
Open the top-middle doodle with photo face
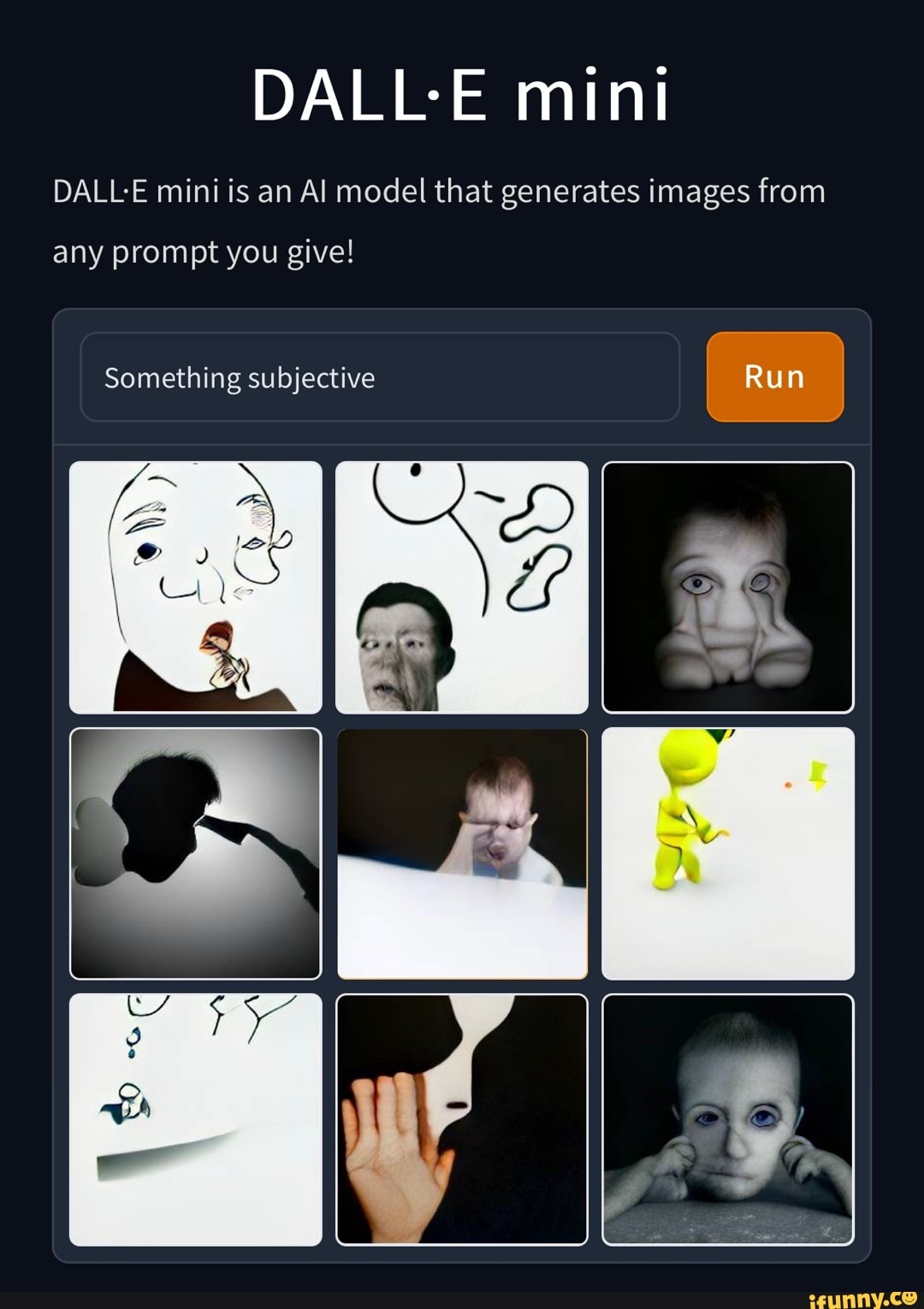coord(462,586)
